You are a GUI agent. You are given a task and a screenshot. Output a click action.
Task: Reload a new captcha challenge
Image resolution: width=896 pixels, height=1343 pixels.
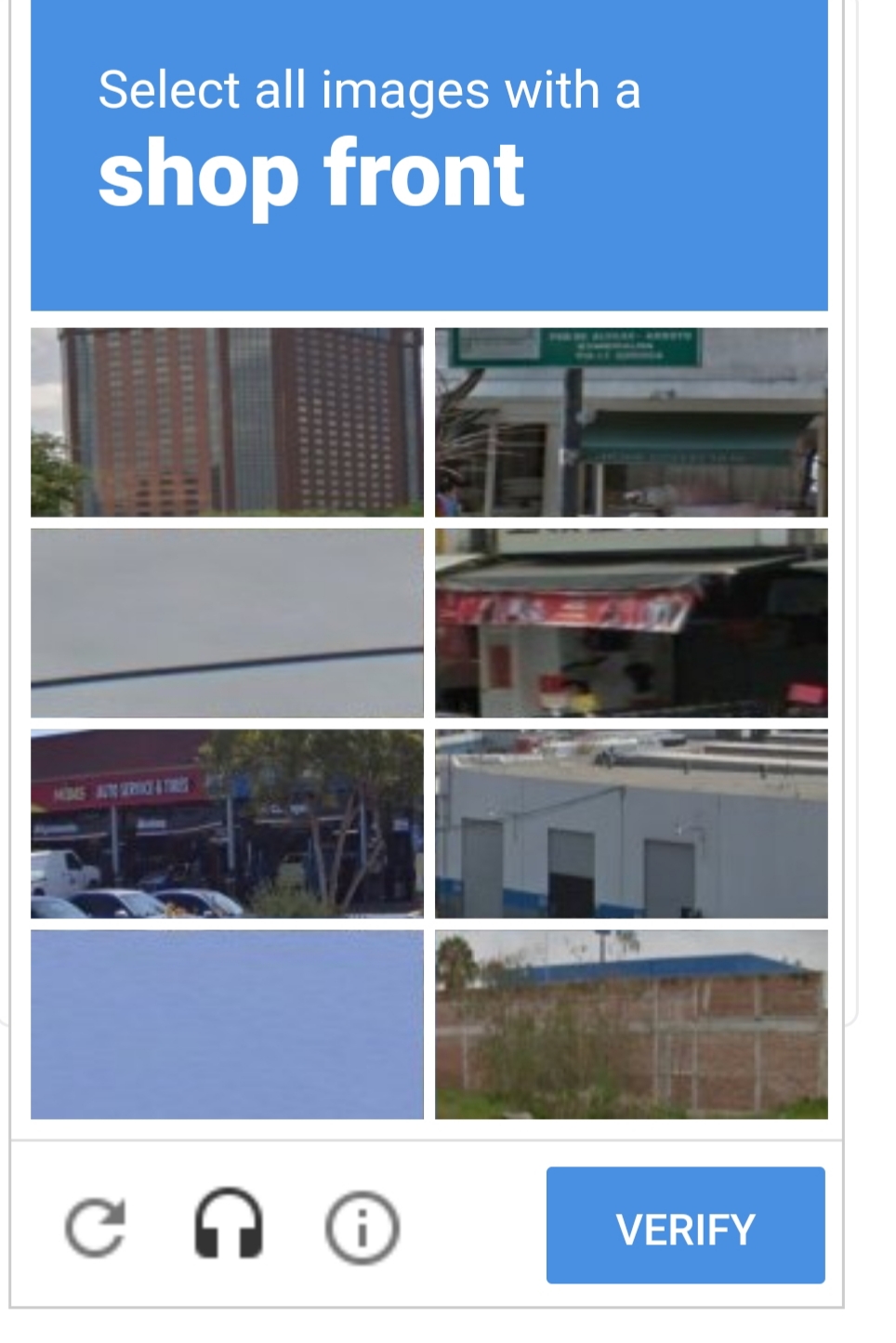(x=95, y=1227)
